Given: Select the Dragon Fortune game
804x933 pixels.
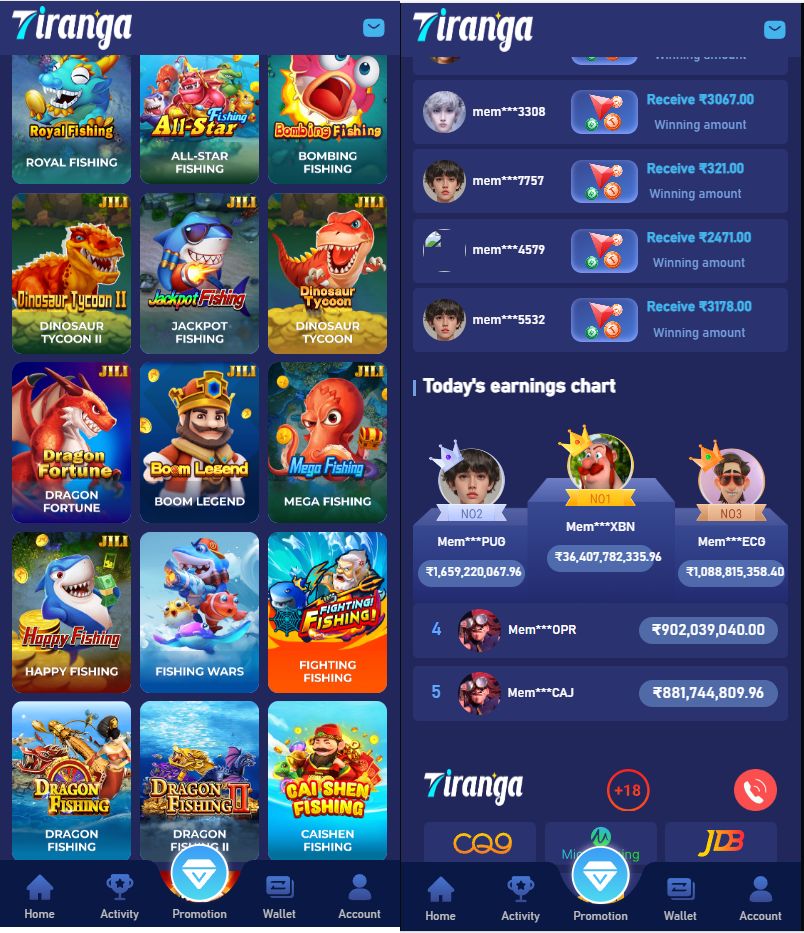Looking at the screenshot, I should pyautogui.click(x=71, y=442).
